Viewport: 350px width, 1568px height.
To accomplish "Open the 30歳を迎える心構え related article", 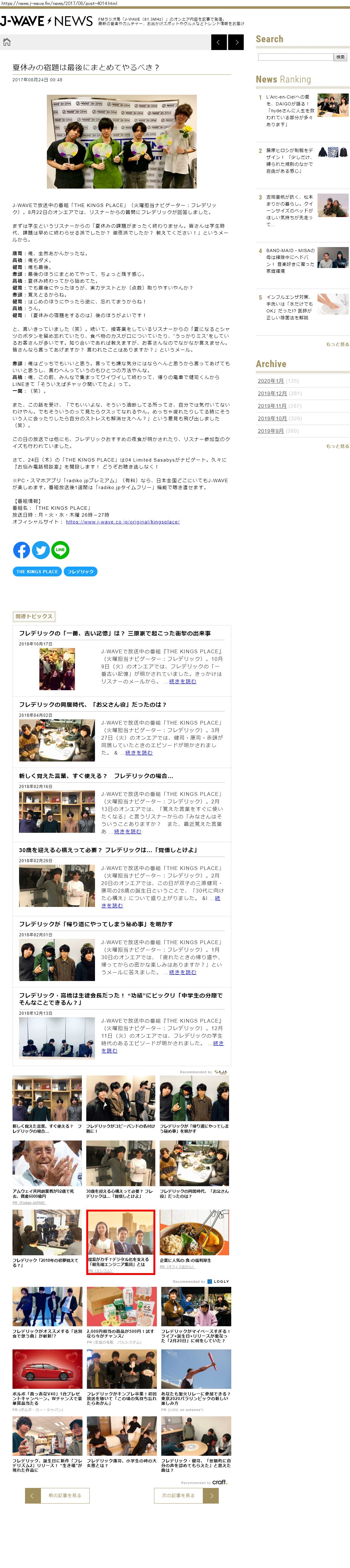I will point(108,850).
